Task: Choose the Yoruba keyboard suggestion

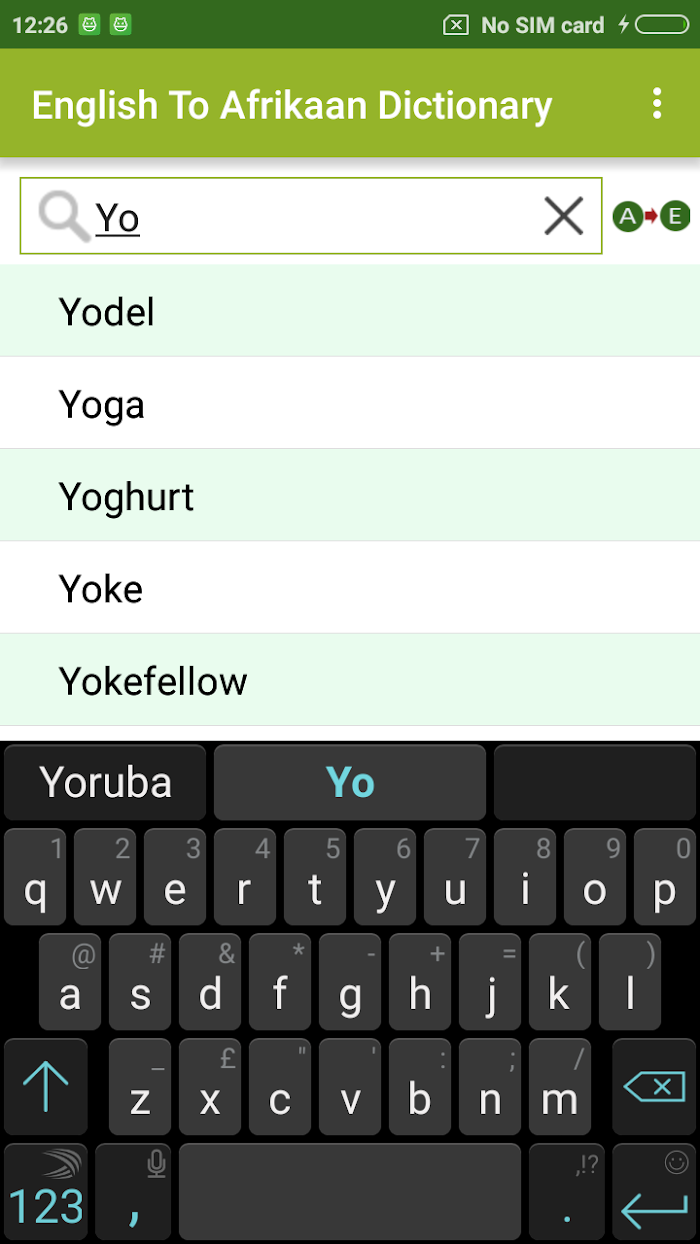Action: [105, 782]
